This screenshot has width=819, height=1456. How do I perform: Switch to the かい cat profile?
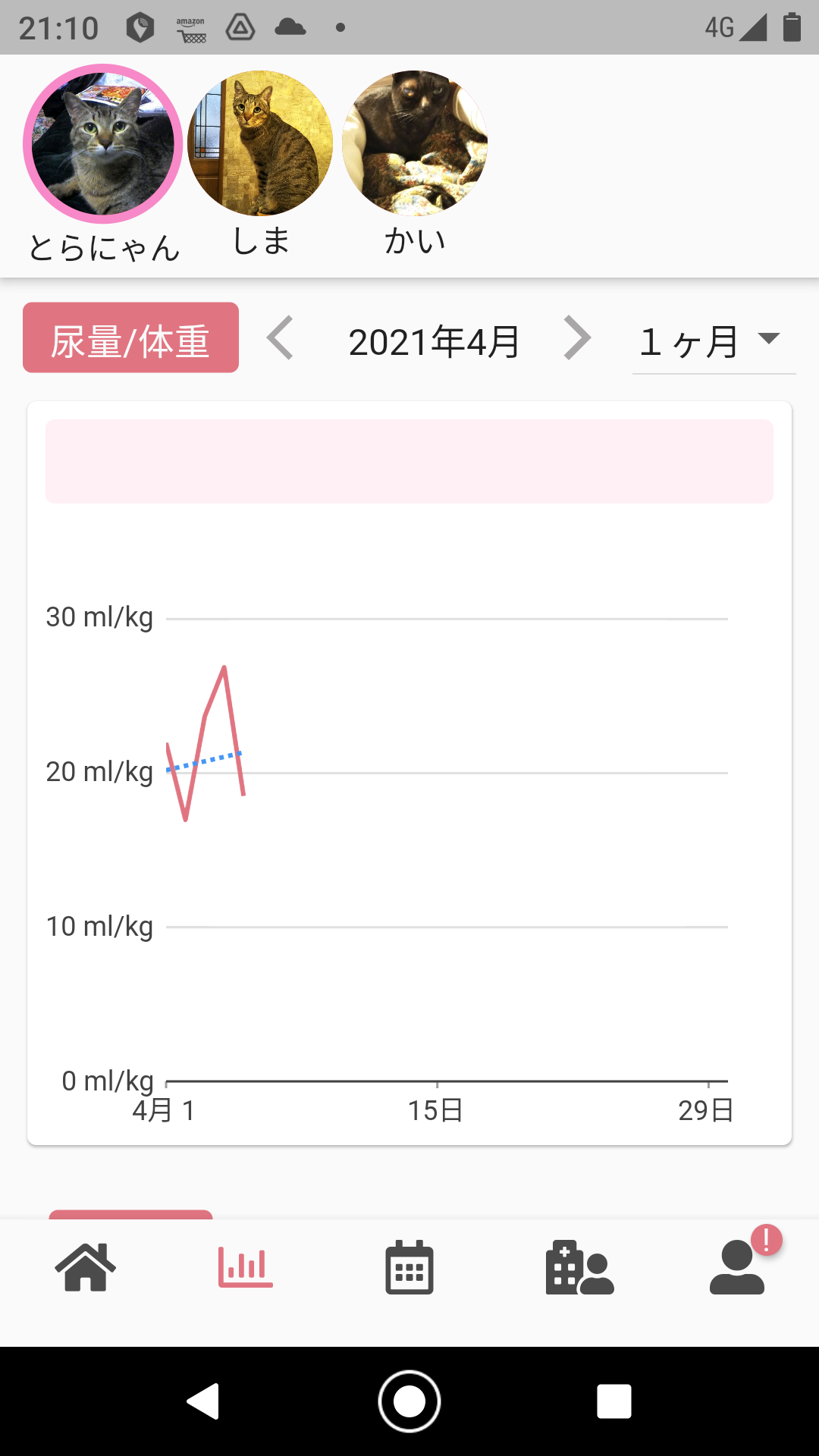(x=415, y=144)
